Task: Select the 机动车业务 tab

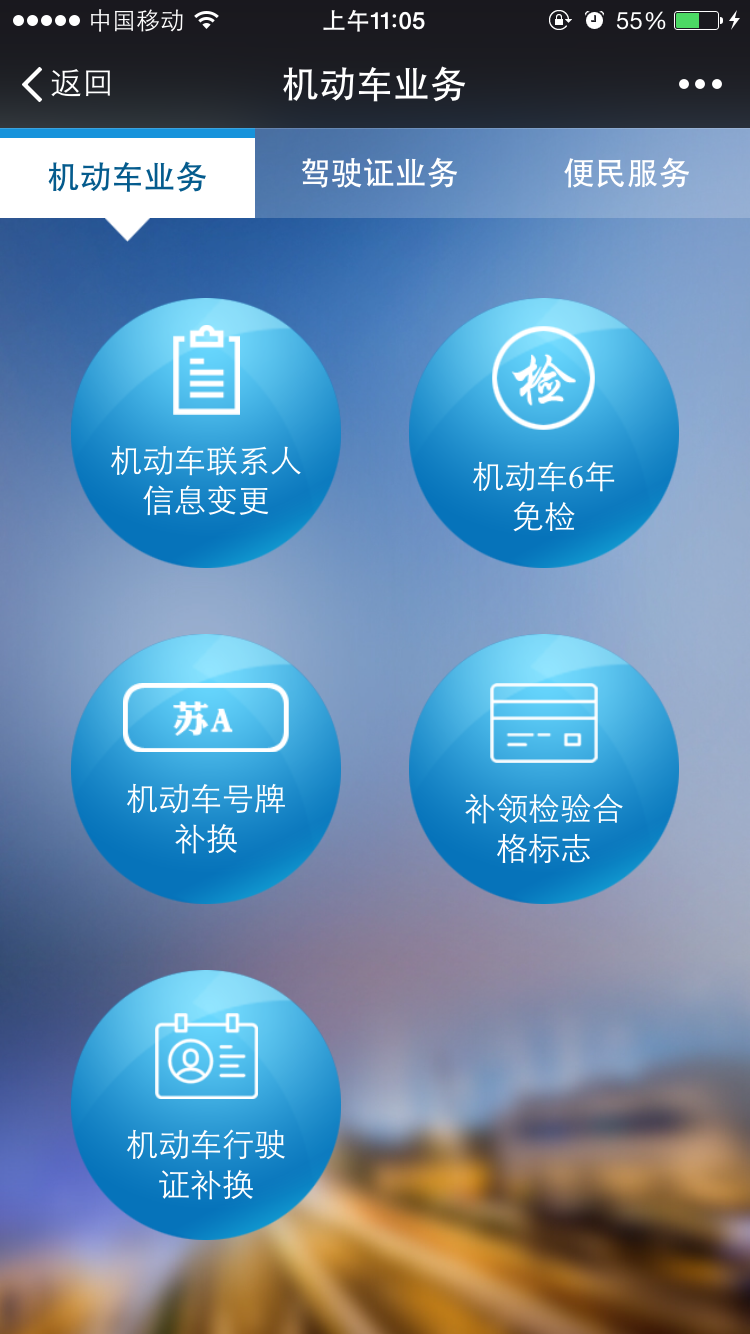Action: [127, 177]
